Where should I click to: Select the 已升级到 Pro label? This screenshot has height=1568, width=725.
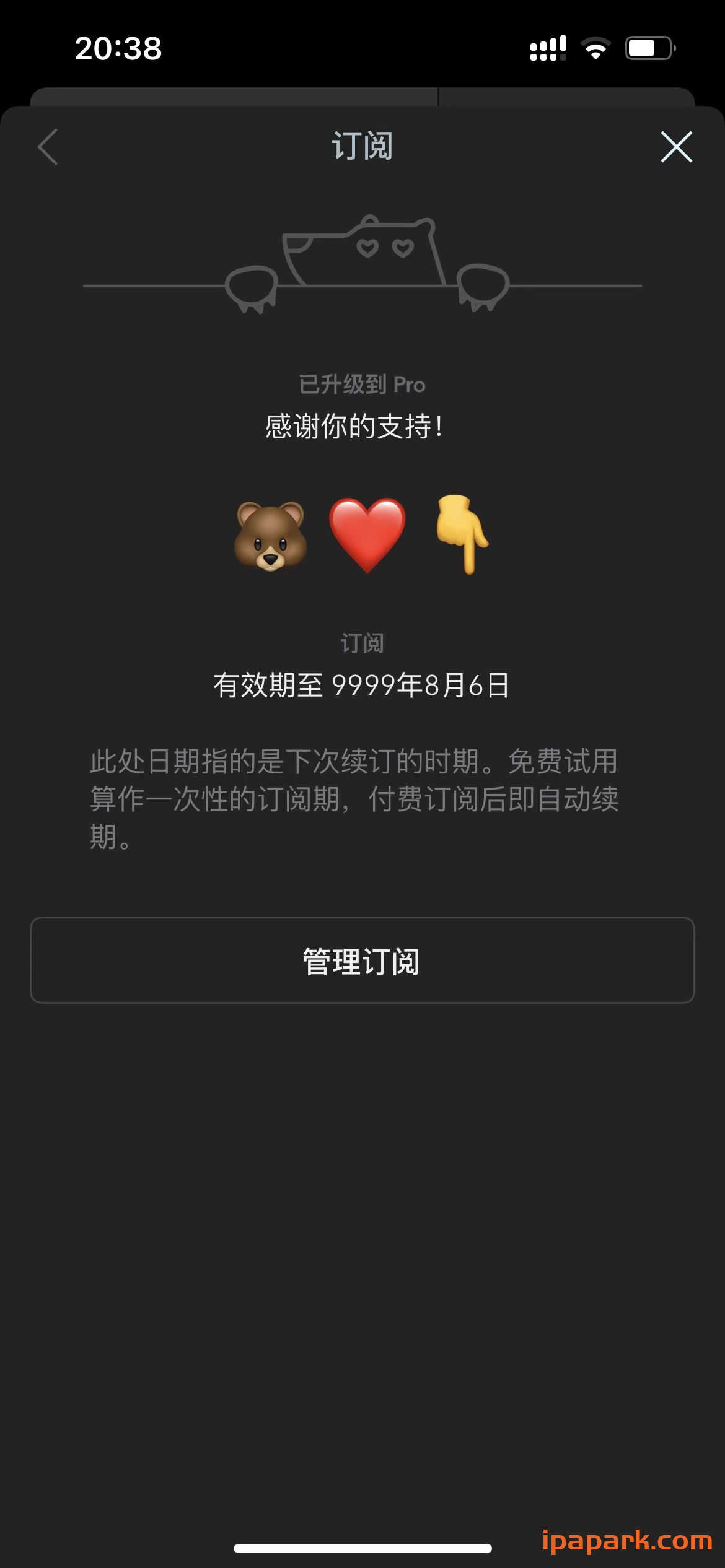click(362, 384)
